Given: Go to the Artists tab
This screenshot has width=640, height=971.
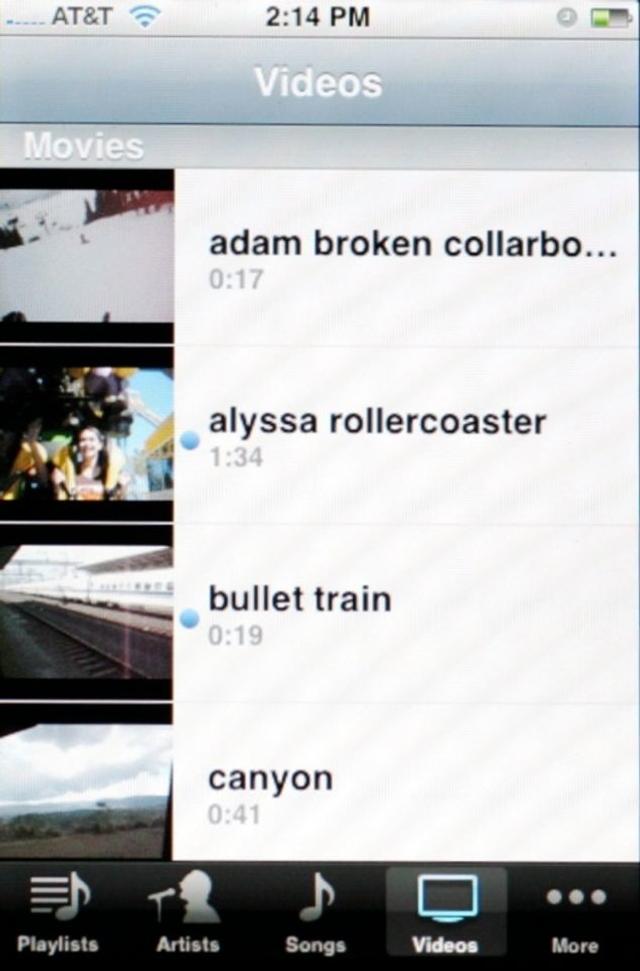Looking at the screenshot, I should point(187,915).
